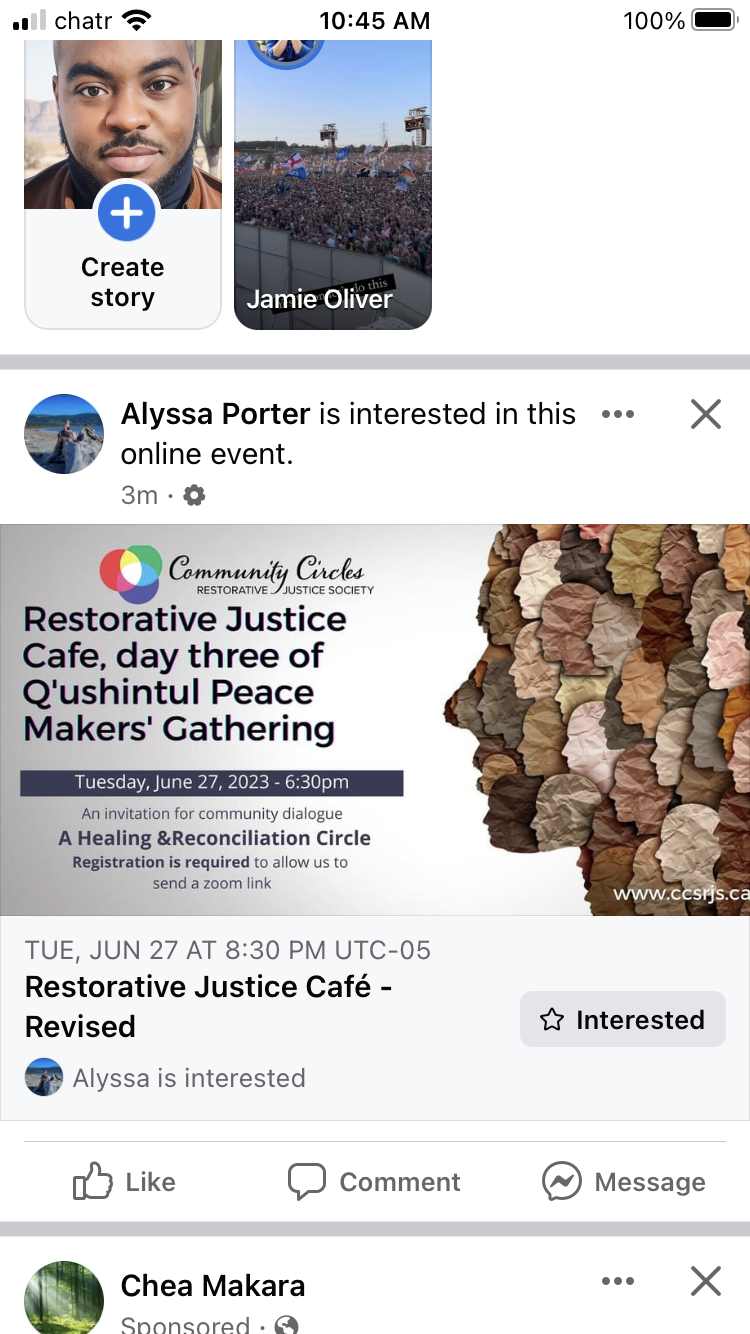
Task: Comment on the Restorative Justice Café post
Action: click(x=375, y=1182)
